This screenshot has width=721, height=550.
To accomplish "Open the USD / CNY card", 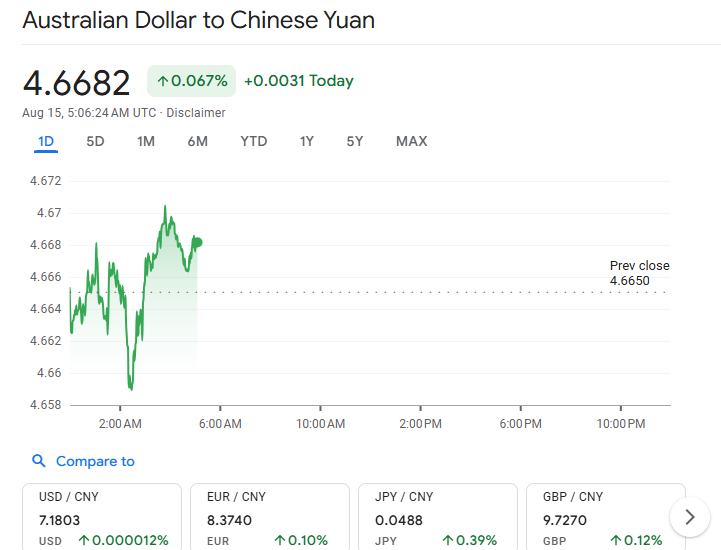I will click(x=102, y=517).
